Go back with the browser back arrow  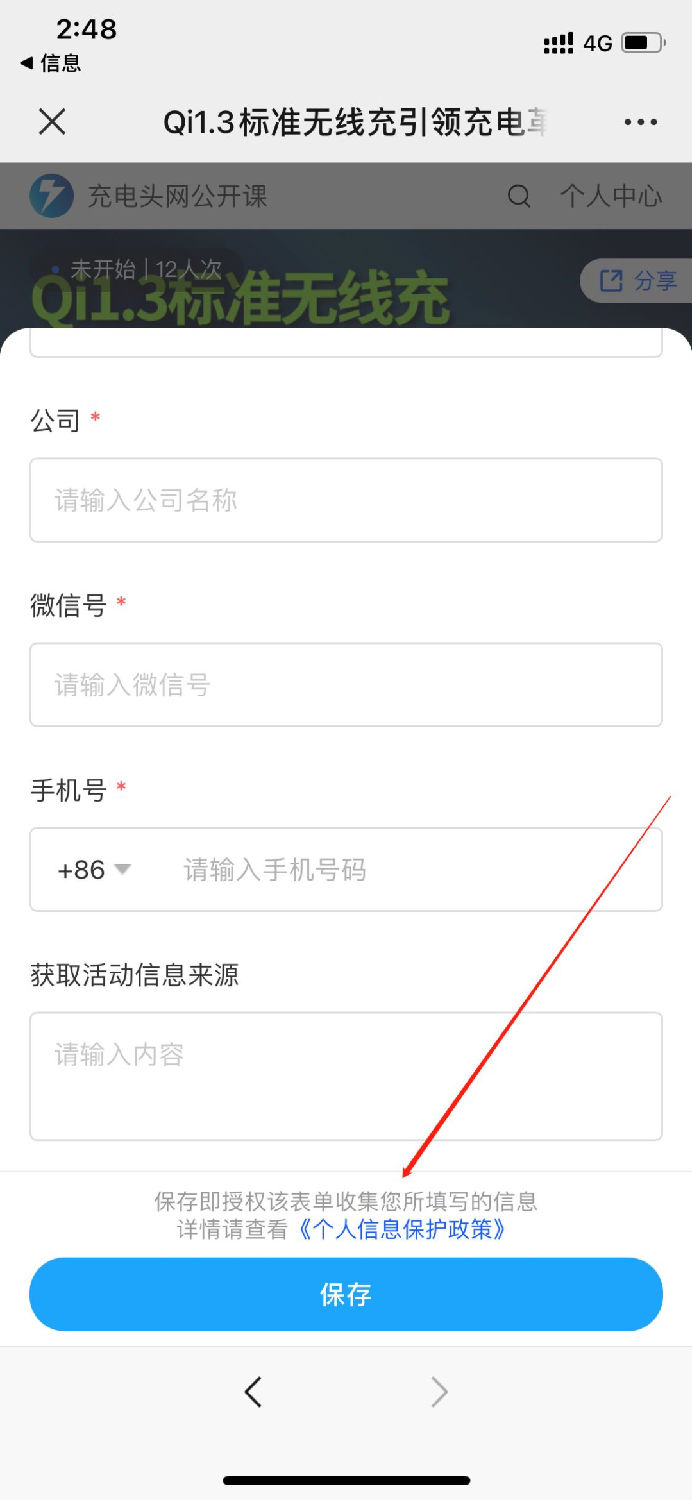(253, 1392)
